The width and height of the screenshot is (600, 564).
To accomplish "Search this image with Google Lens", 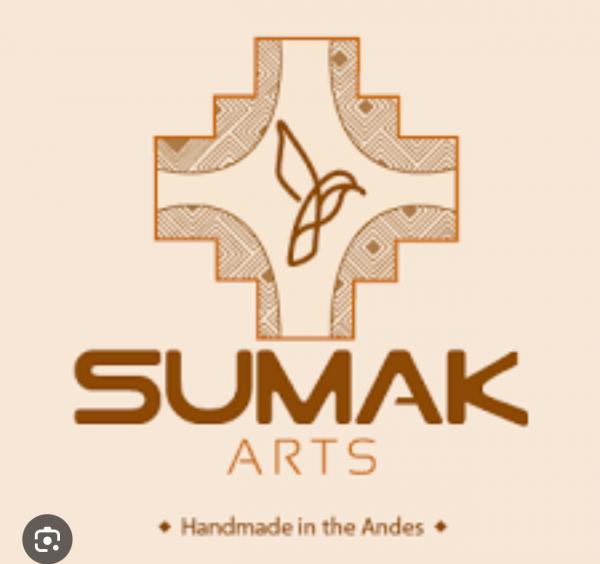I will [x=47, y=539].
